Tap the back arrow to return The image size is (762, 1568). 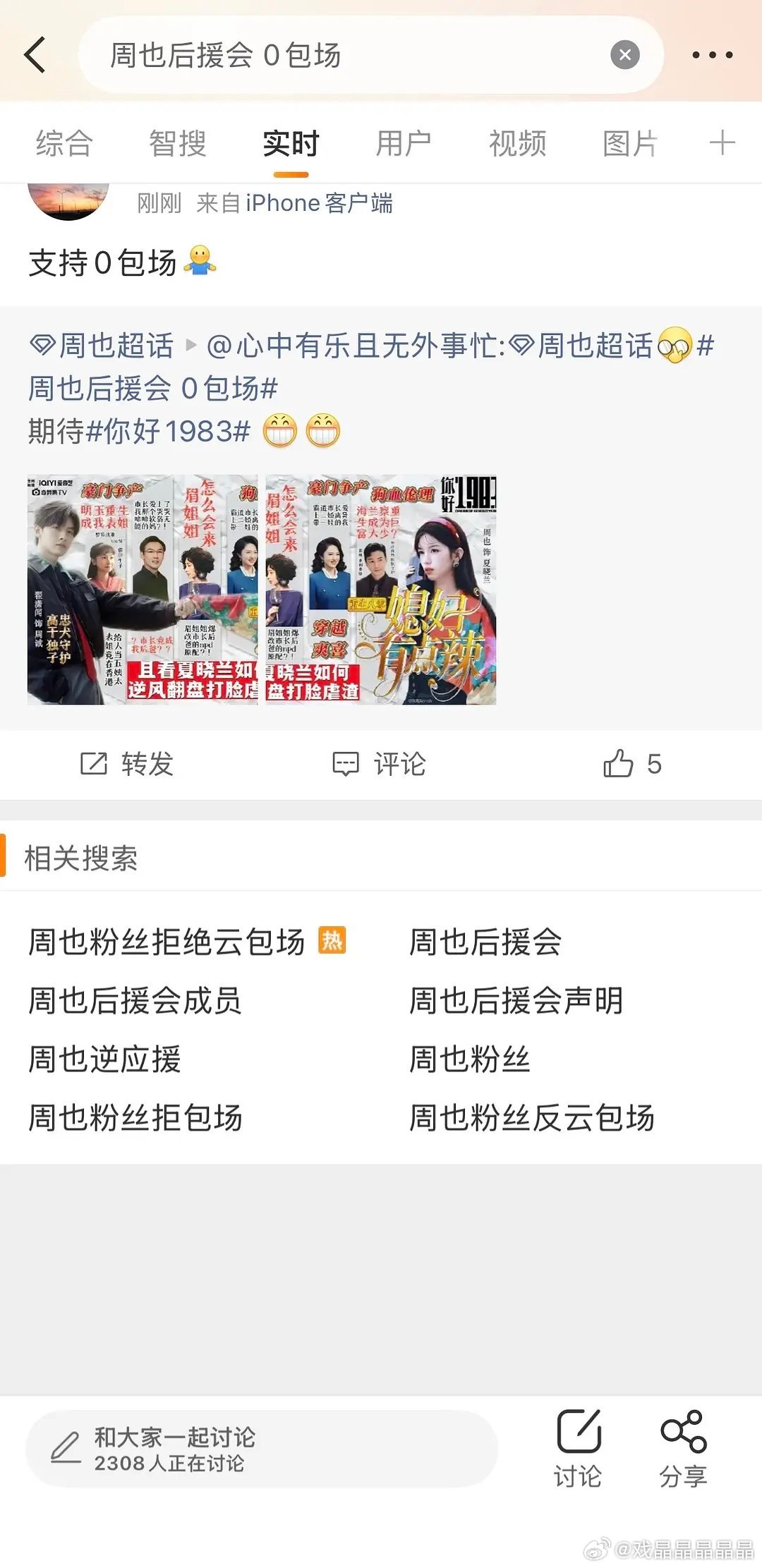pyautogui.click(x=37, y=55)
